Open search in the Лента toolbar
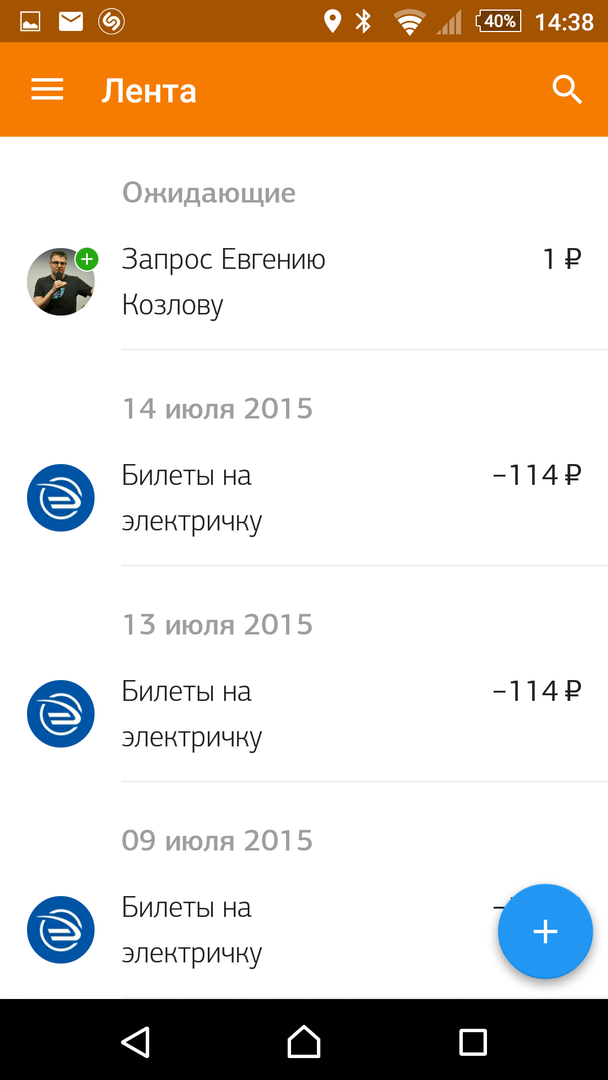The width and height of the screenshot is (608, 1080). click(x=567, y=90)
